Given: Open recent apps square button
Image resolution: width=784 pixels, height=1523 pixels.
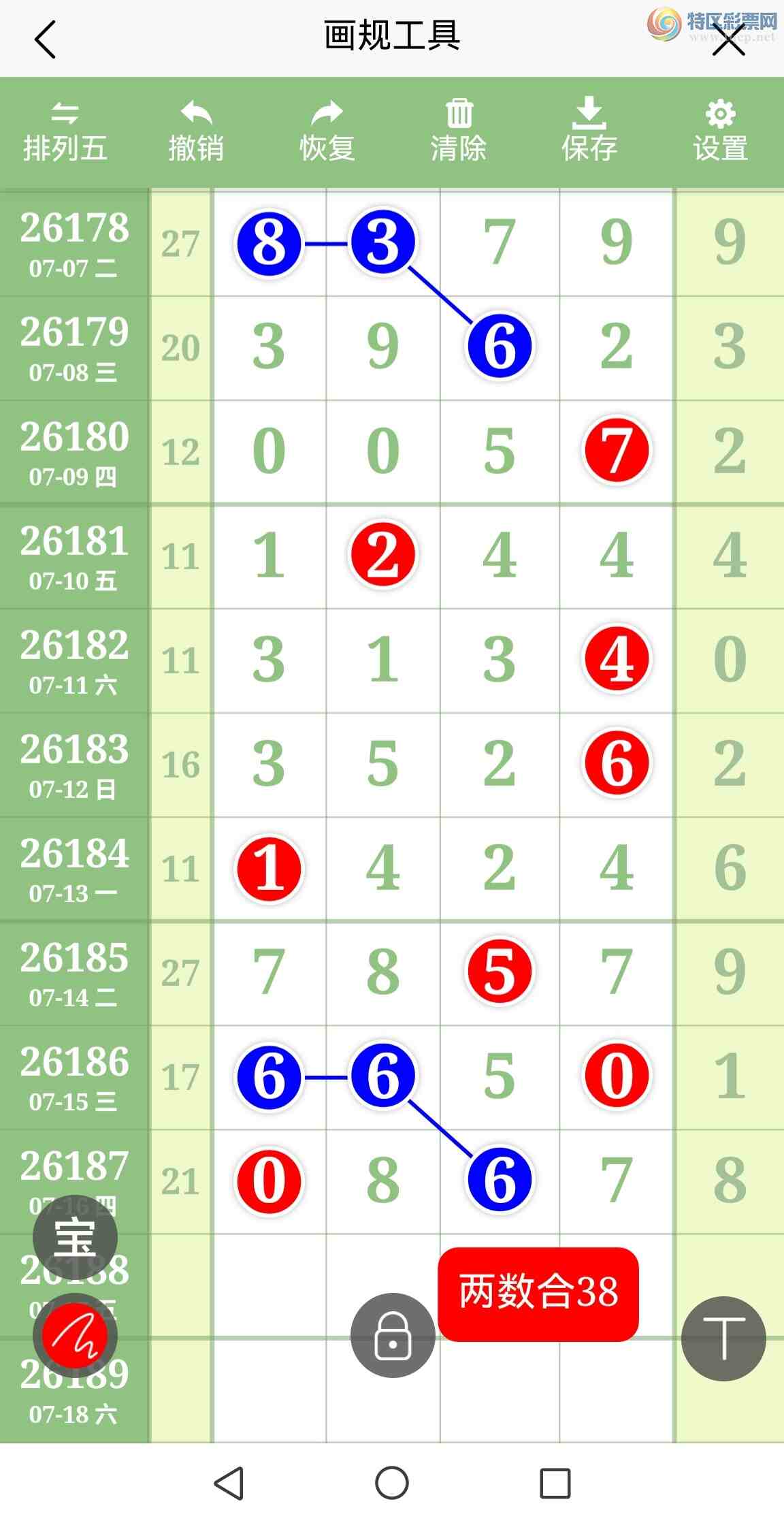Looking at the screenshot, I should pyautogui.click(x=555, y=1483).
